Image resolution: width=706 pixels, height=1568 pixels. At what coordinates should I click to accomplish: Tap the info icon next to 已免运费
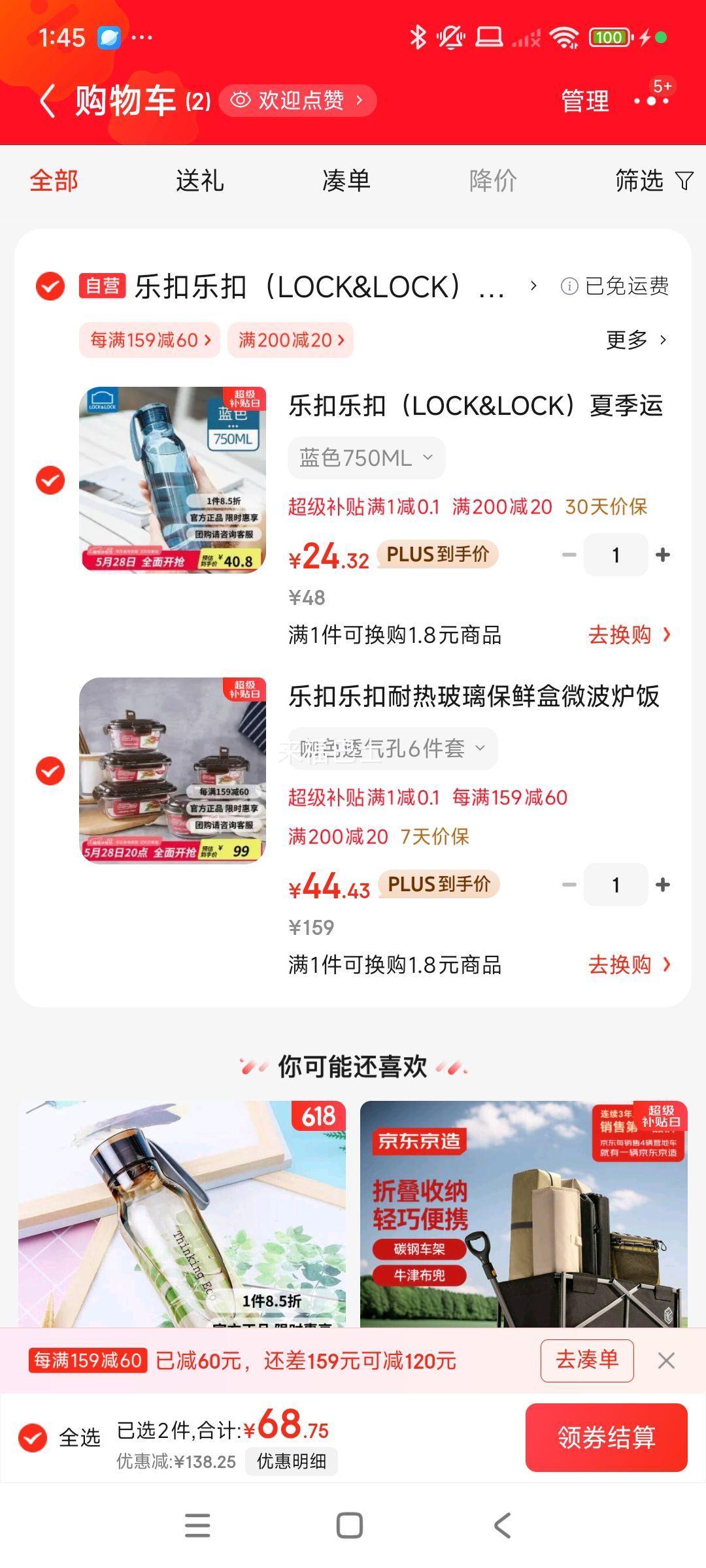(570, 287)
